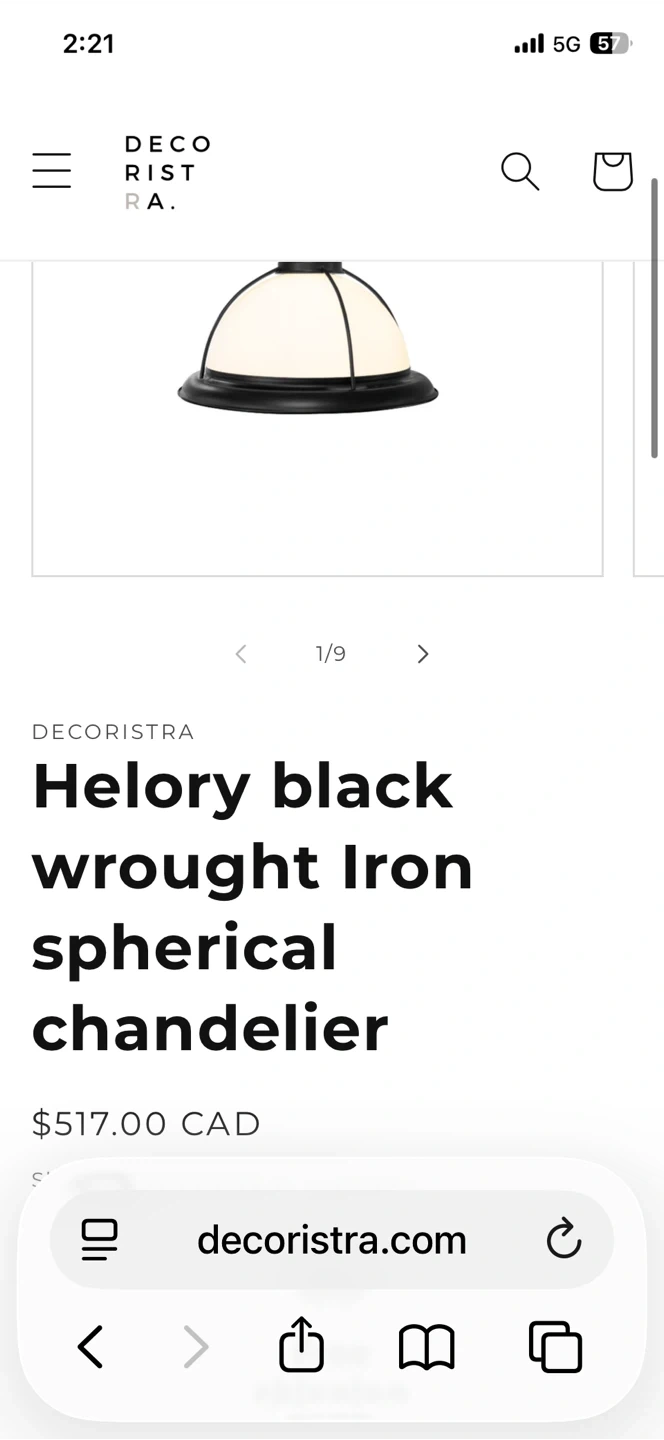Go back to previous page in Safari

click(x=91, y=1346)
